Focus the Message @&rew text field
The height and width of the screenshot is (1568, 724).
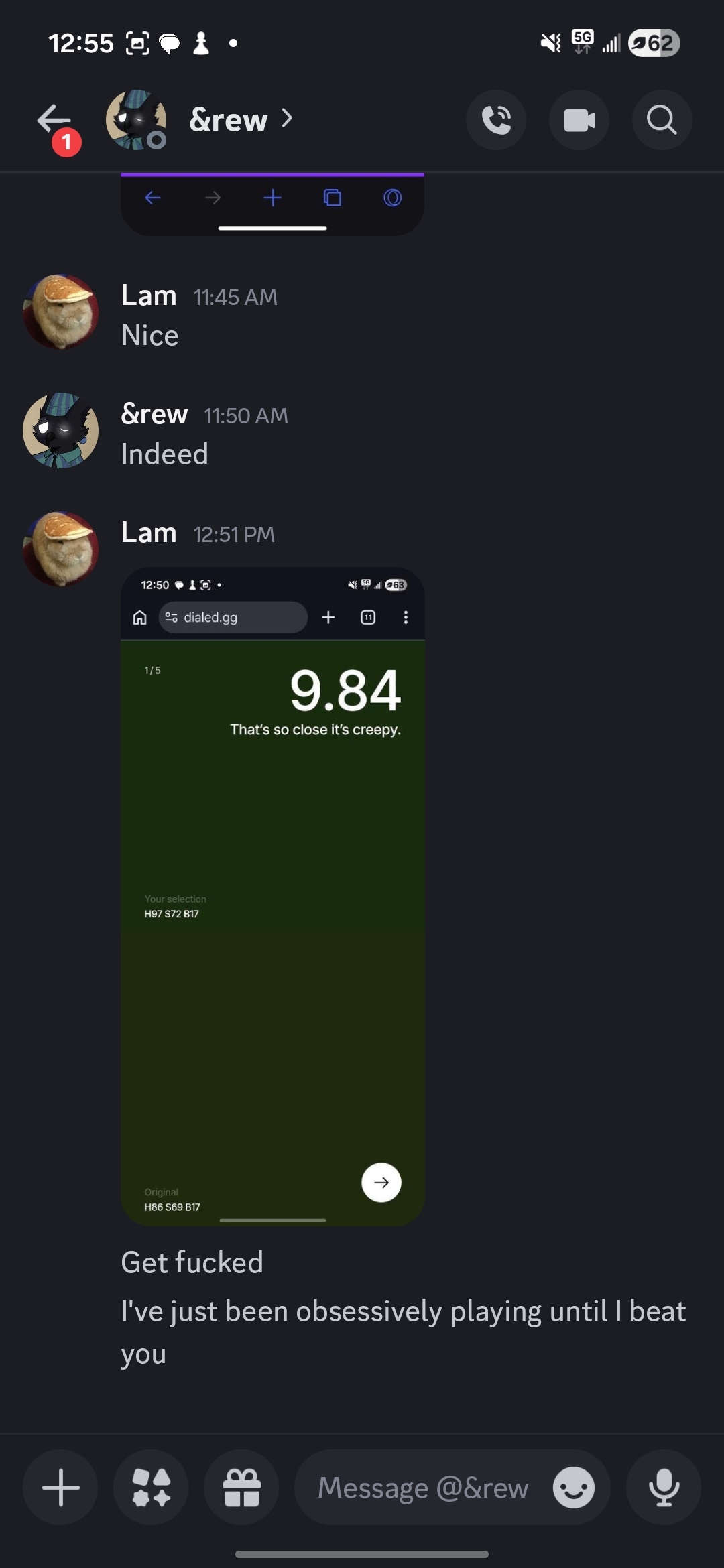pyautogui.click(x=422, y=1488)
